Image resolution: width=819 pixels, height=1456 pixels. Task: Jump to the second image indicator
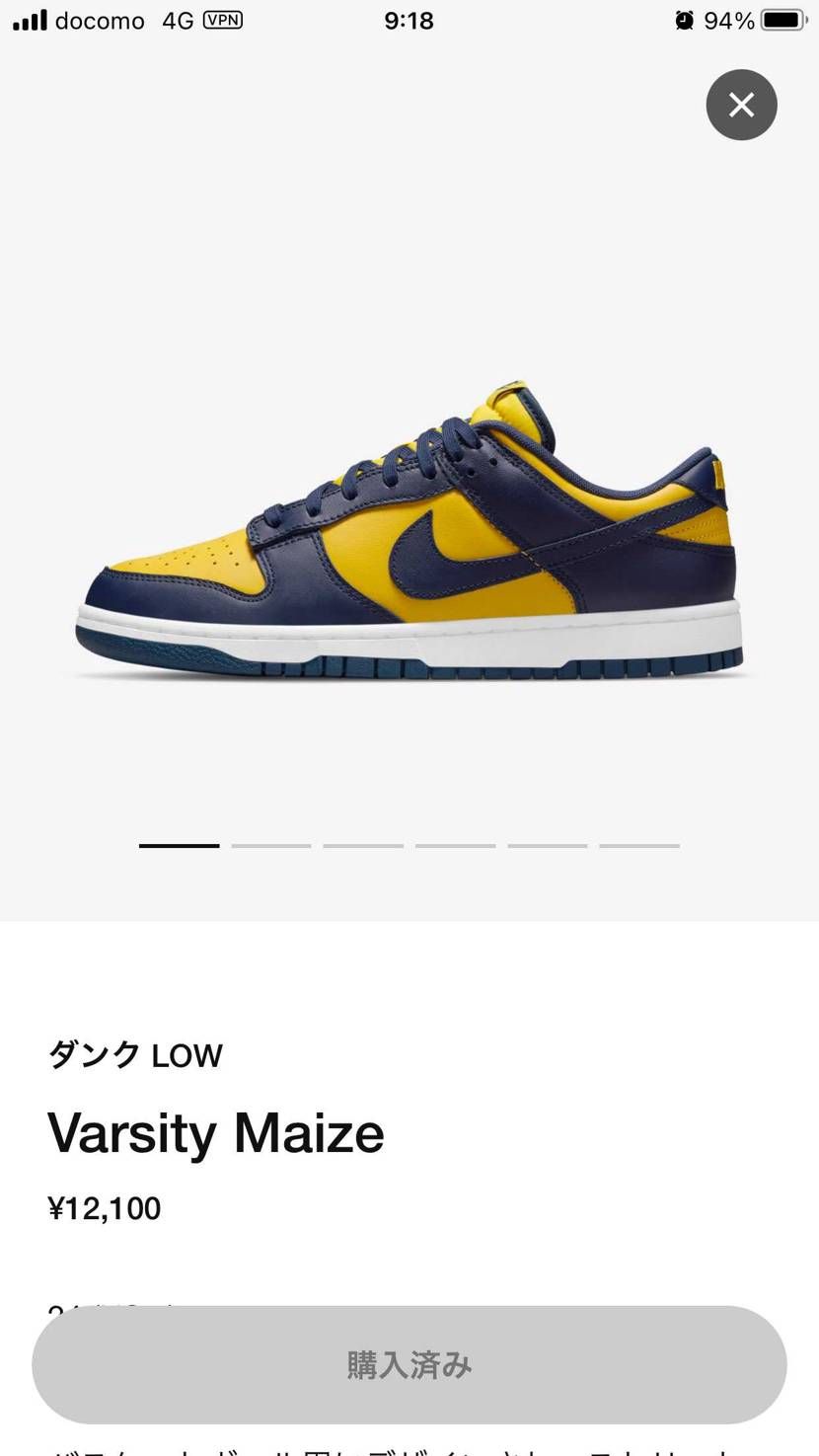(x=271, y=846)
